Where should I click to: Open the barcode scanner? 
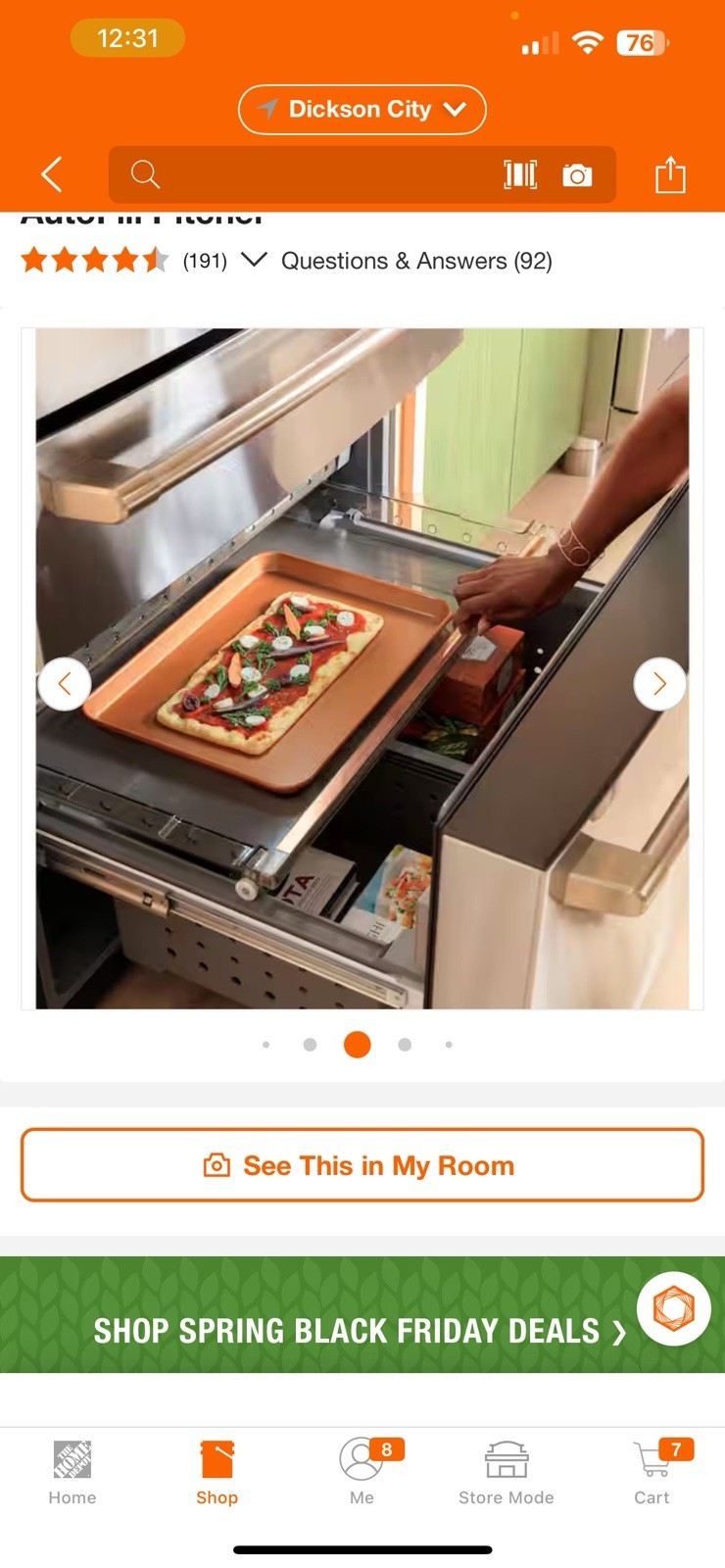pyautogui.click(x=520, y=174)
